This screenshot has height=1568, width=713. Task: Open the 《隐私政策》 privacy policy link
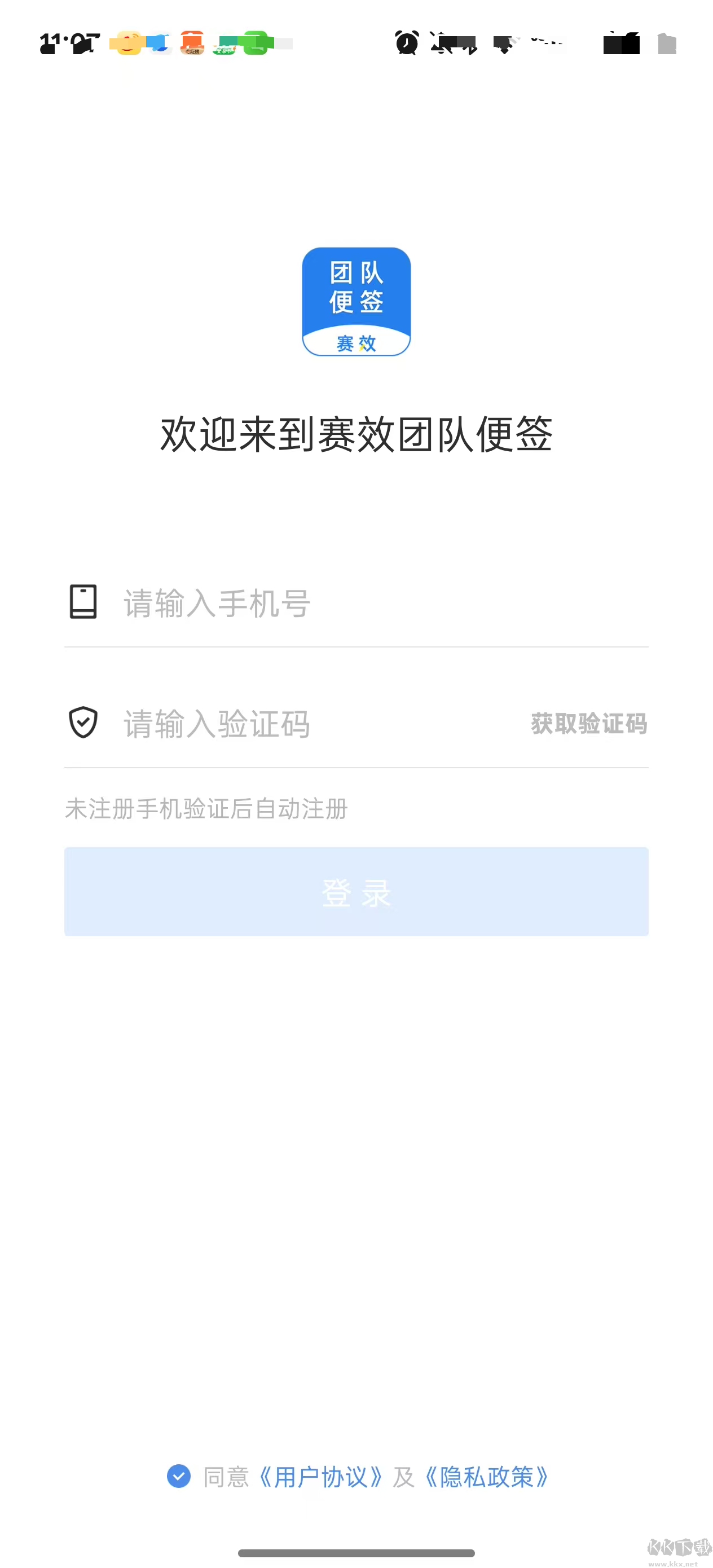(487, 1477)
